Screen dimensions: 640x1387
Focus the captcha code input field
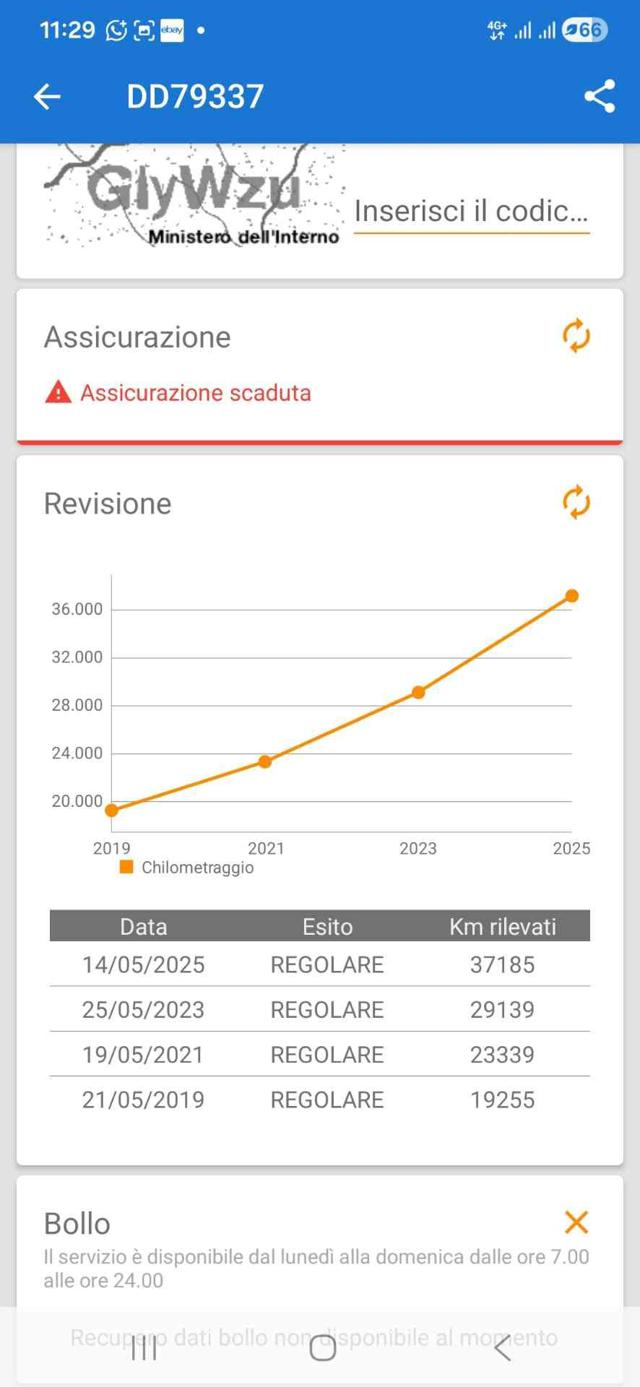tap(471, 212)
